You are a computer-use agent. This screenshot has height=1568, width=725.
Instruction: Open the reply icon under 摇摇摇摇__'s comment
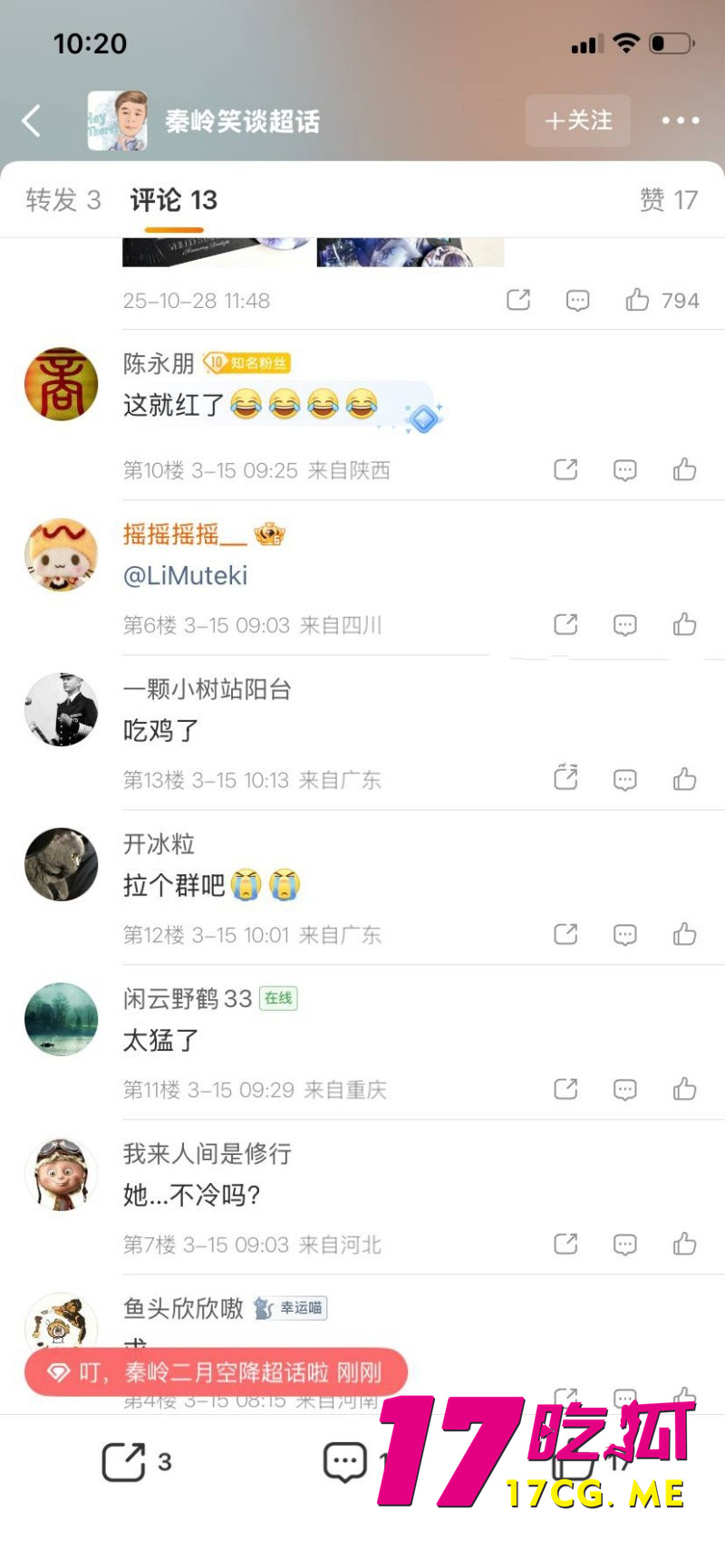[624, 624]
